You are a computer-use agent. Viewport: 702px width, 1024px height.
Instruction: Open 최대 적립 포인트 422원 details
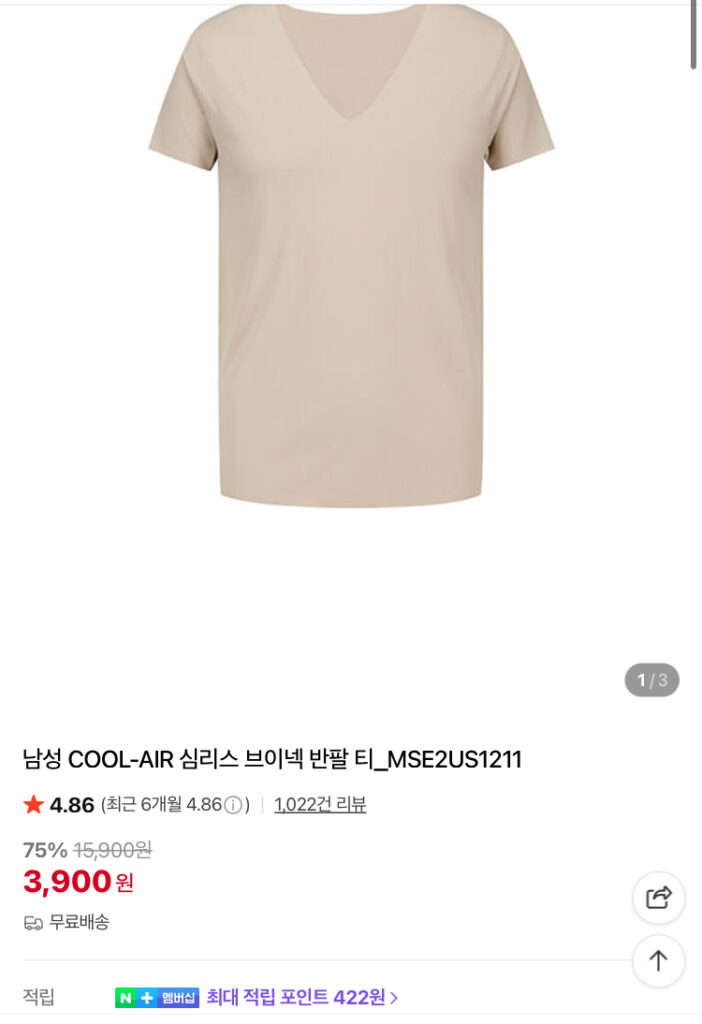302,997
